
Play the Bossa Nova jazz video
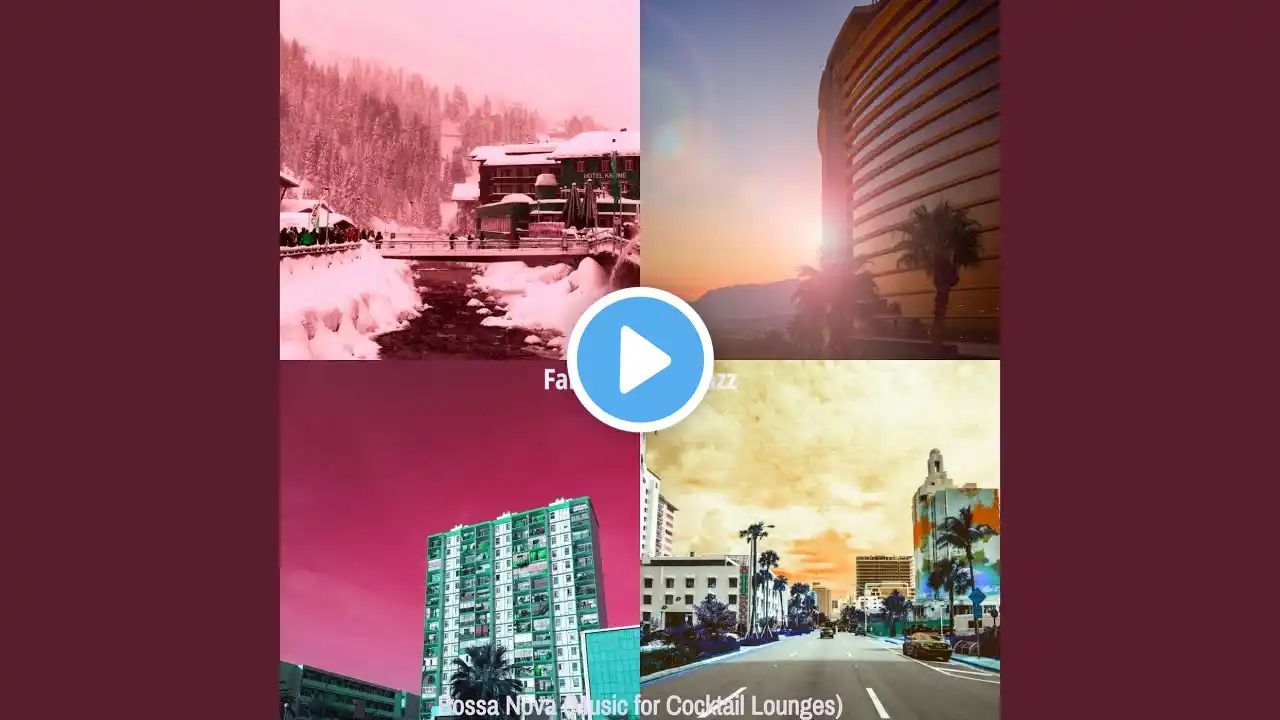640,360
